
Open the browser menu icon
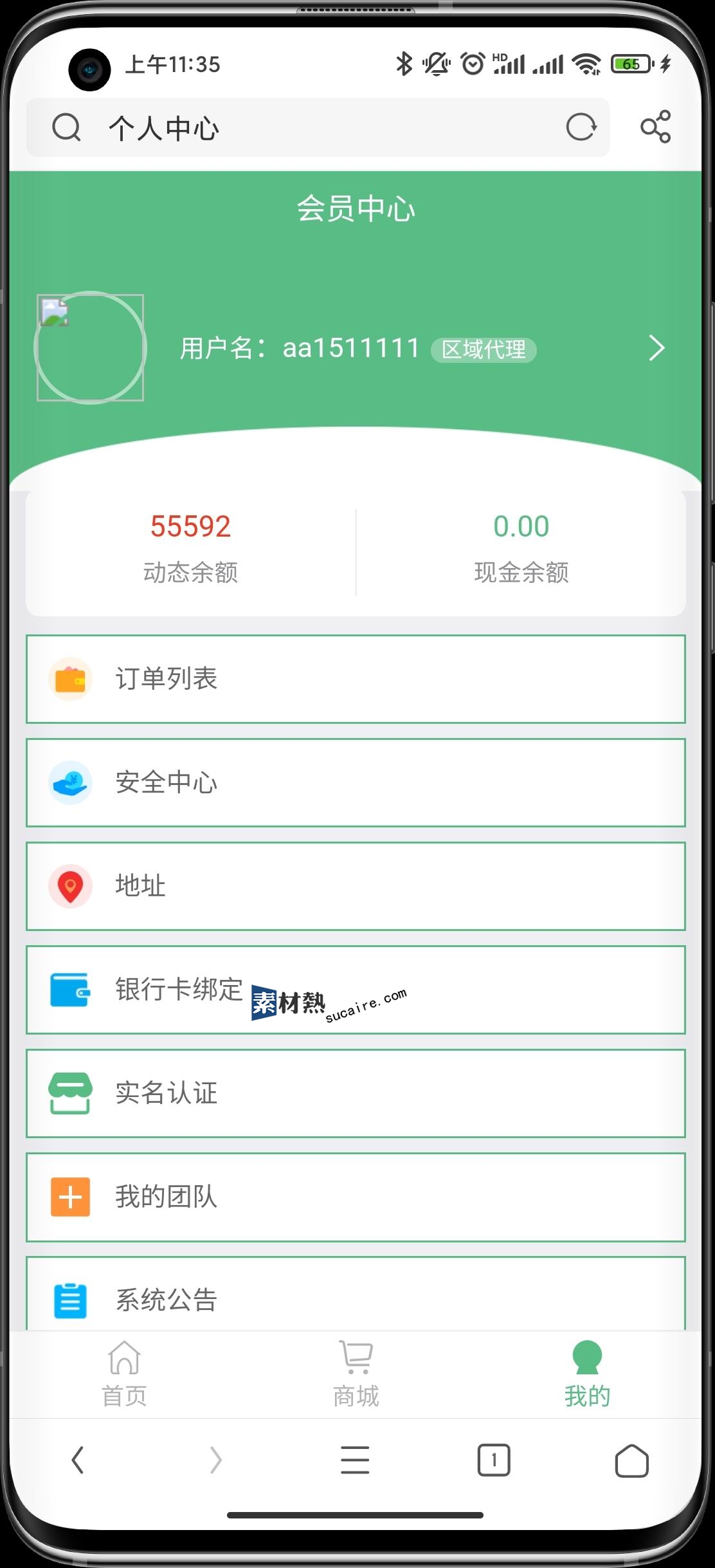click(x=355, y=1460)
